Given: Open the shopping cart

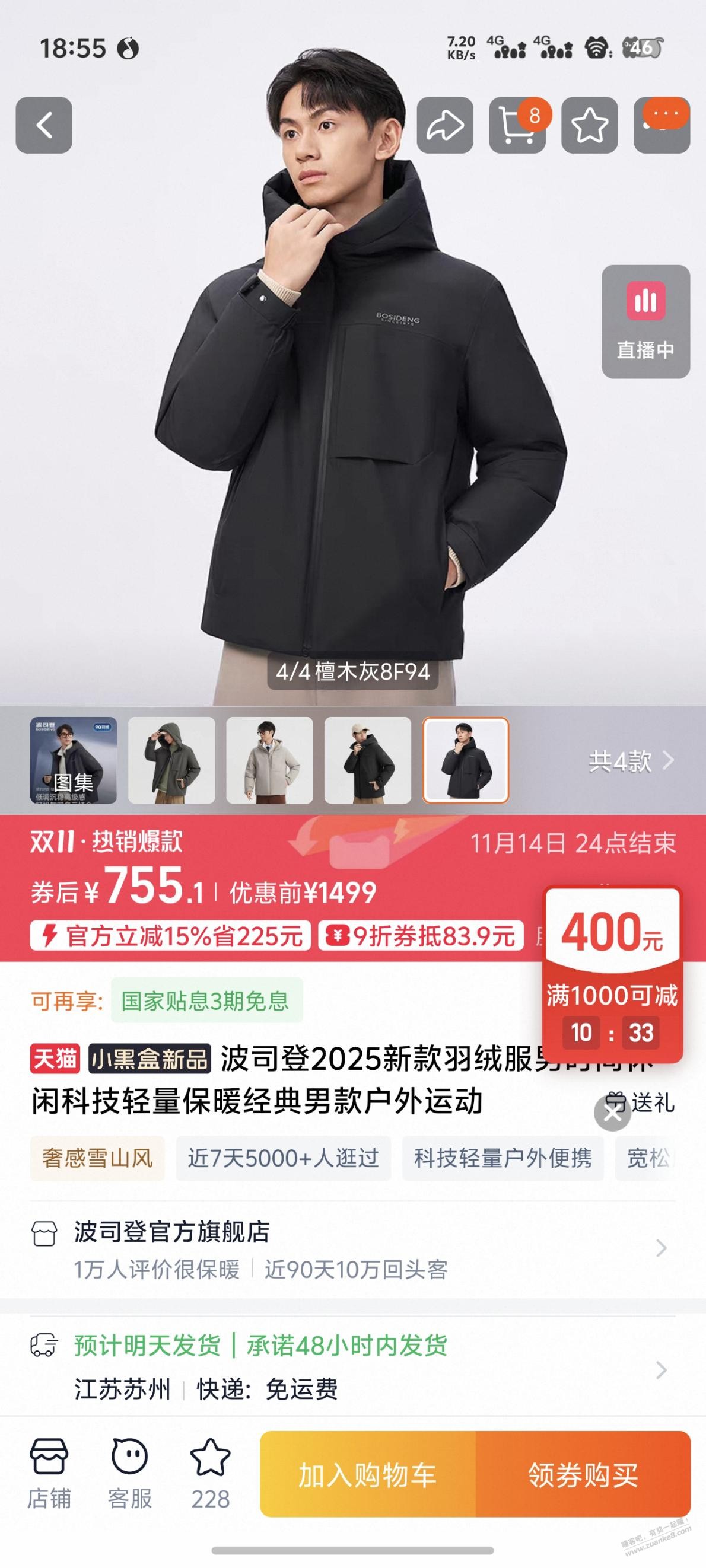Looking at the screenshot, I should 517,125.
